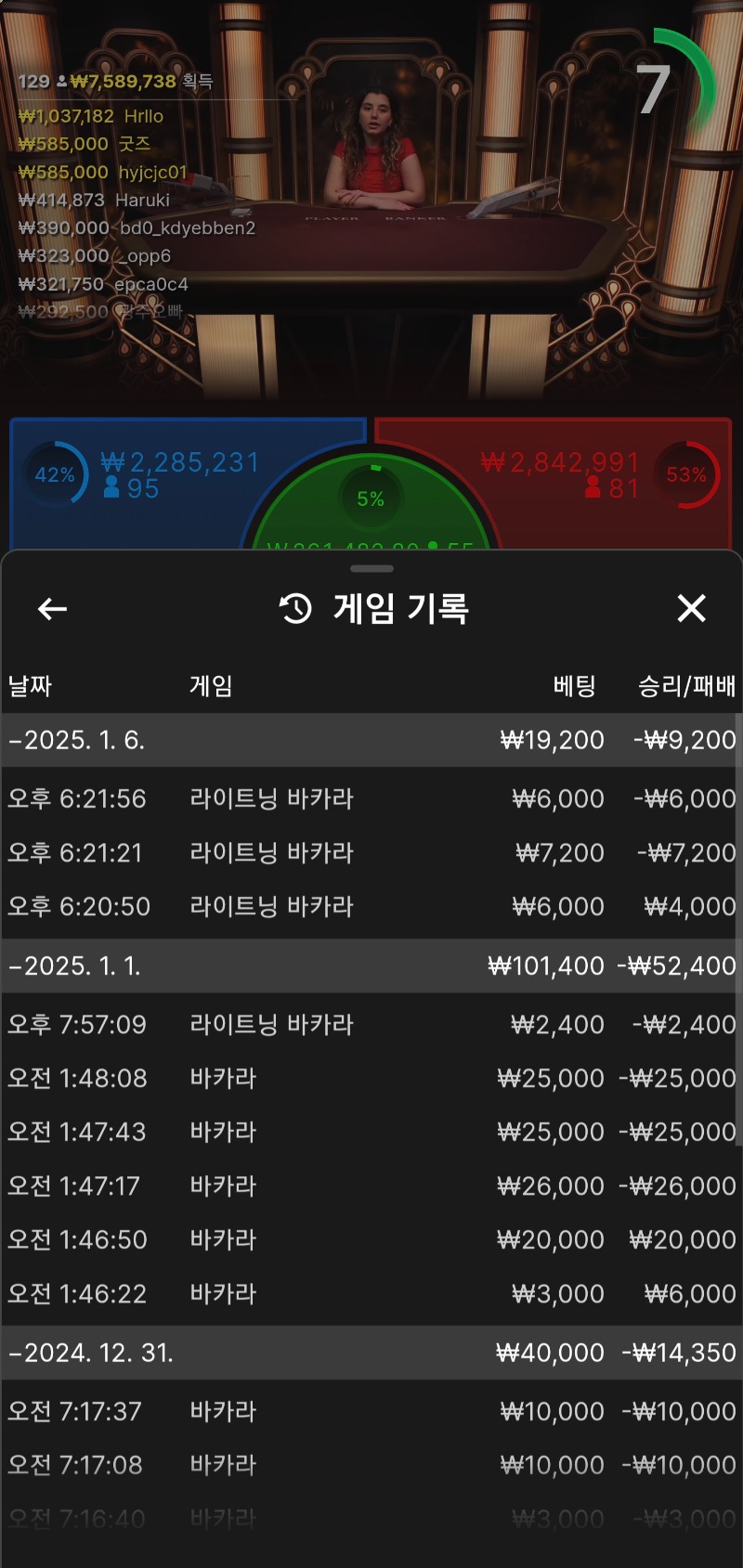Close the 게임 기록 panel

pos(691,609)
